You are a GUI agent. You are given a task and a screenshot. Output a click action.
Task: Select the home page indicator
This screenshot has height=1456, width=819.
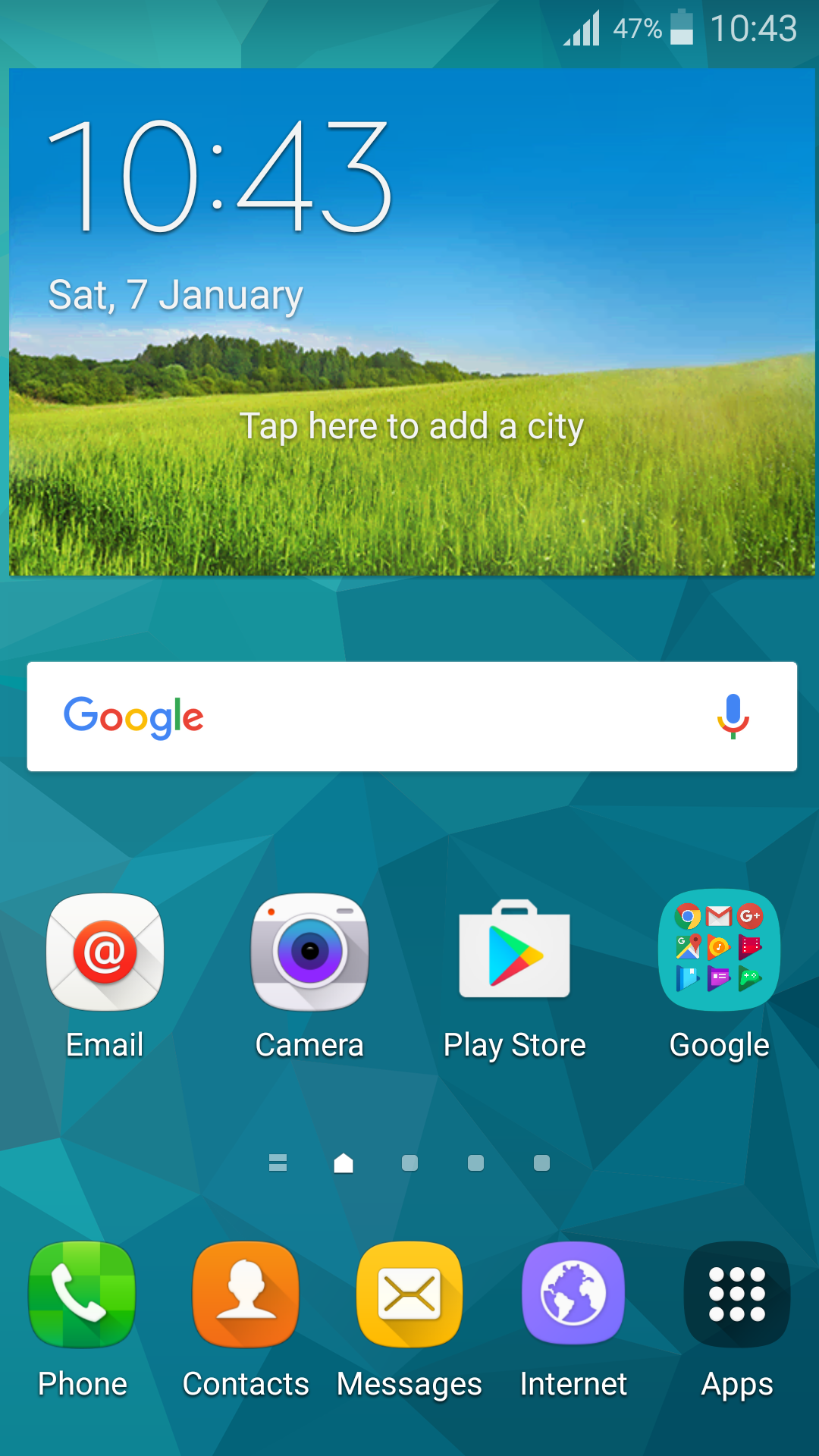pyautogui.click(x=344, y=1163)
